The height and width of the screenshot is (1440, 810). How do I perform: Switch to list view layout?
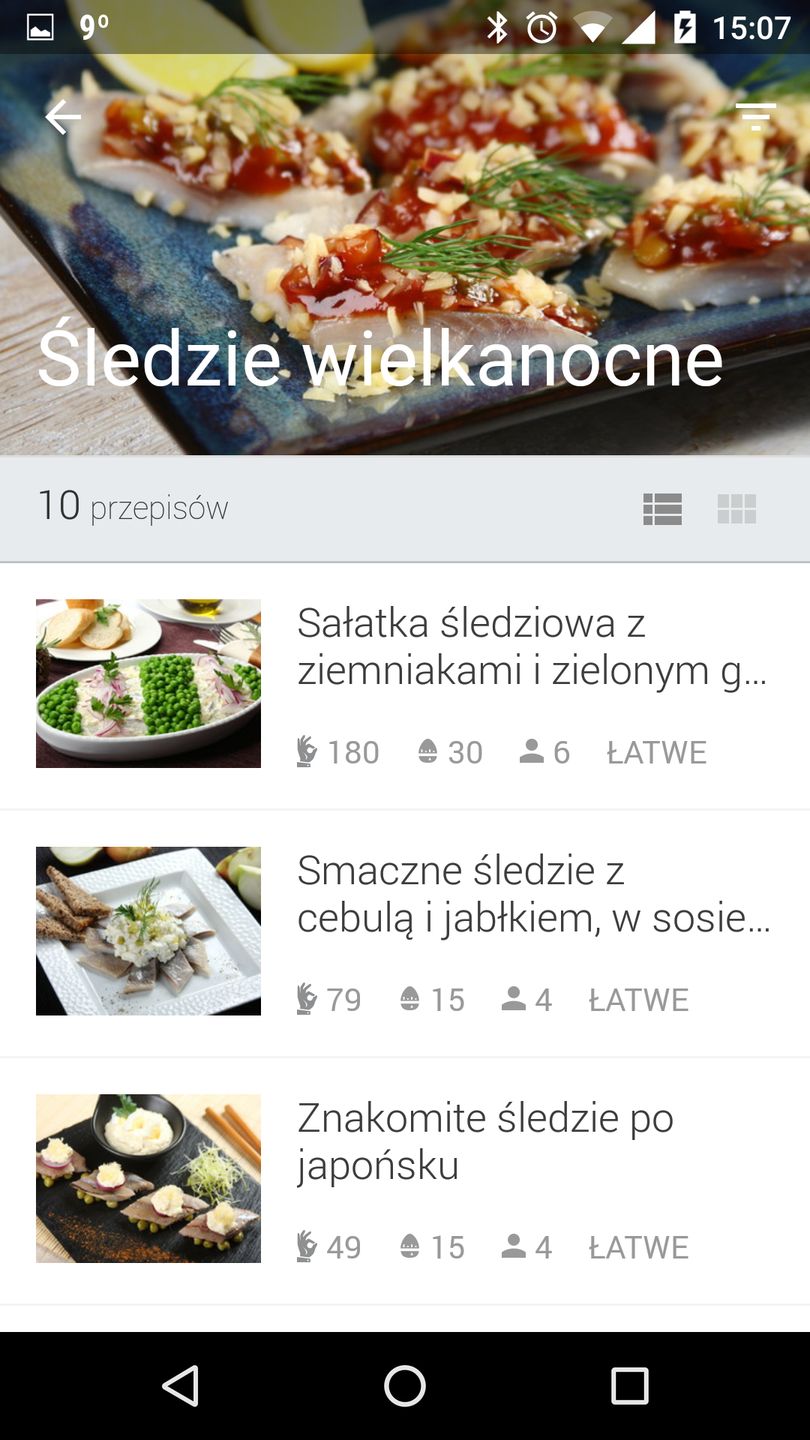(x=663, y=509)
